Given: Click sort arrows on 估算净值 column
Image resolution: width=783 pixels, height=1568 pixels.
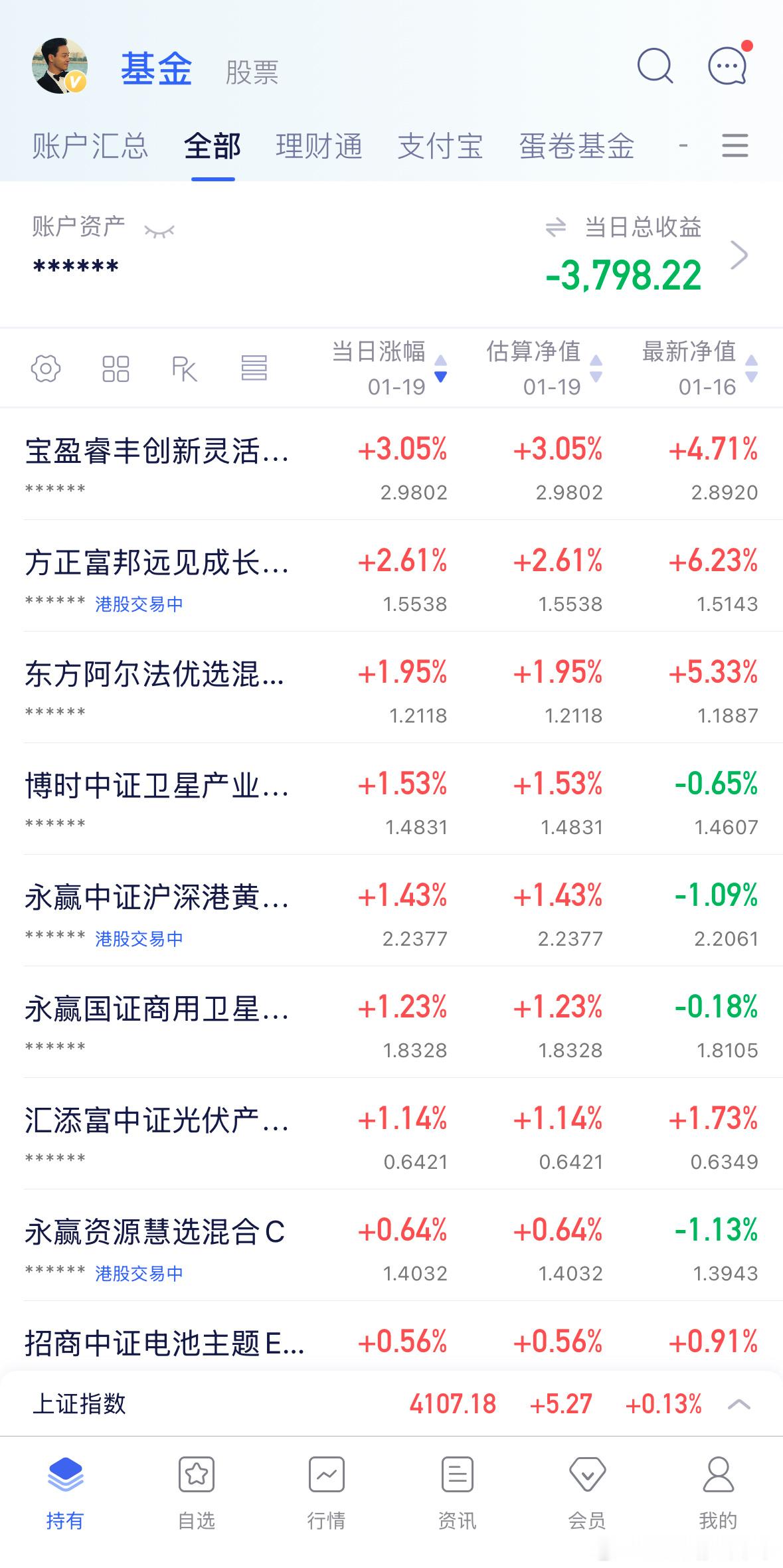Looking at the screenshot, I should click(596, 368).
